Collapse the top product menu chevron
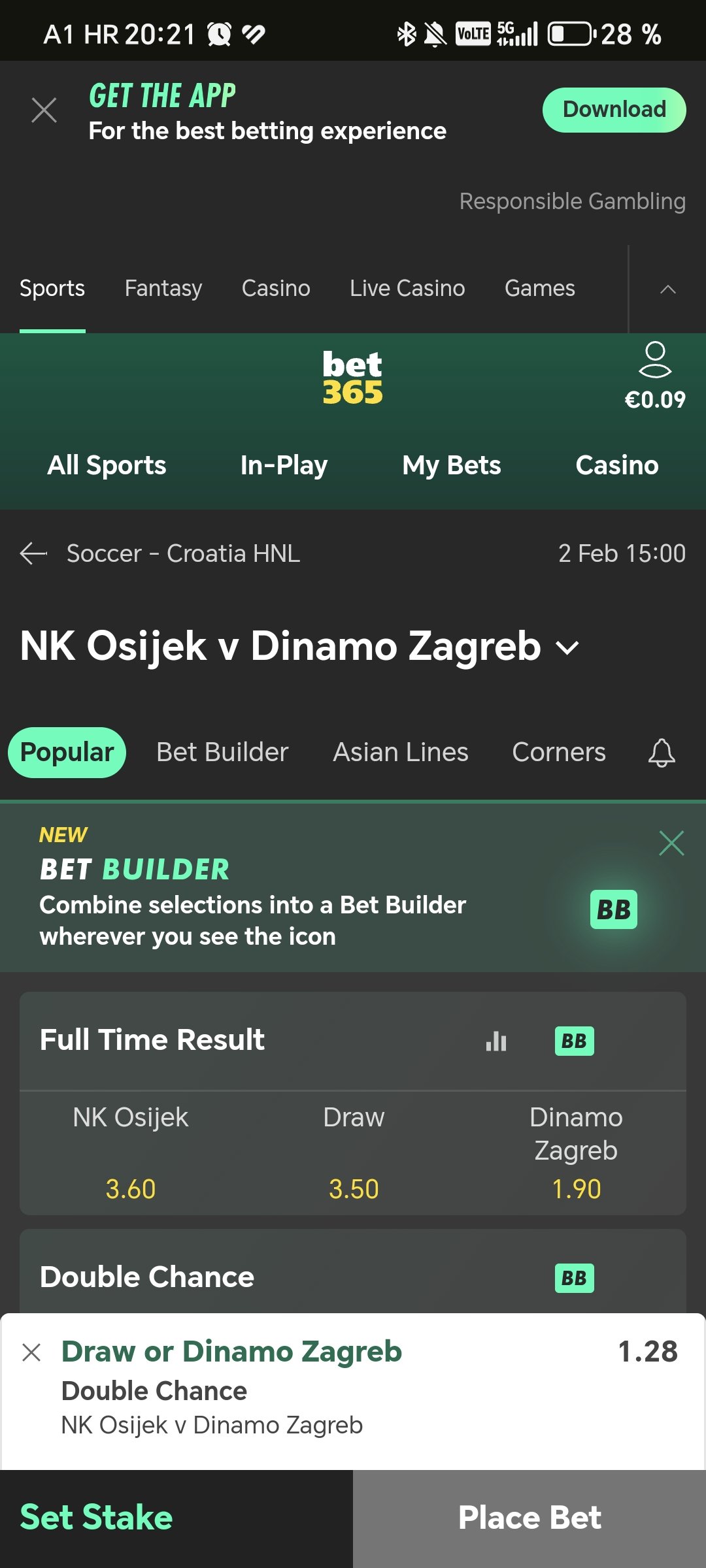This screenshot has height=1568, width=706. point(667,289)
